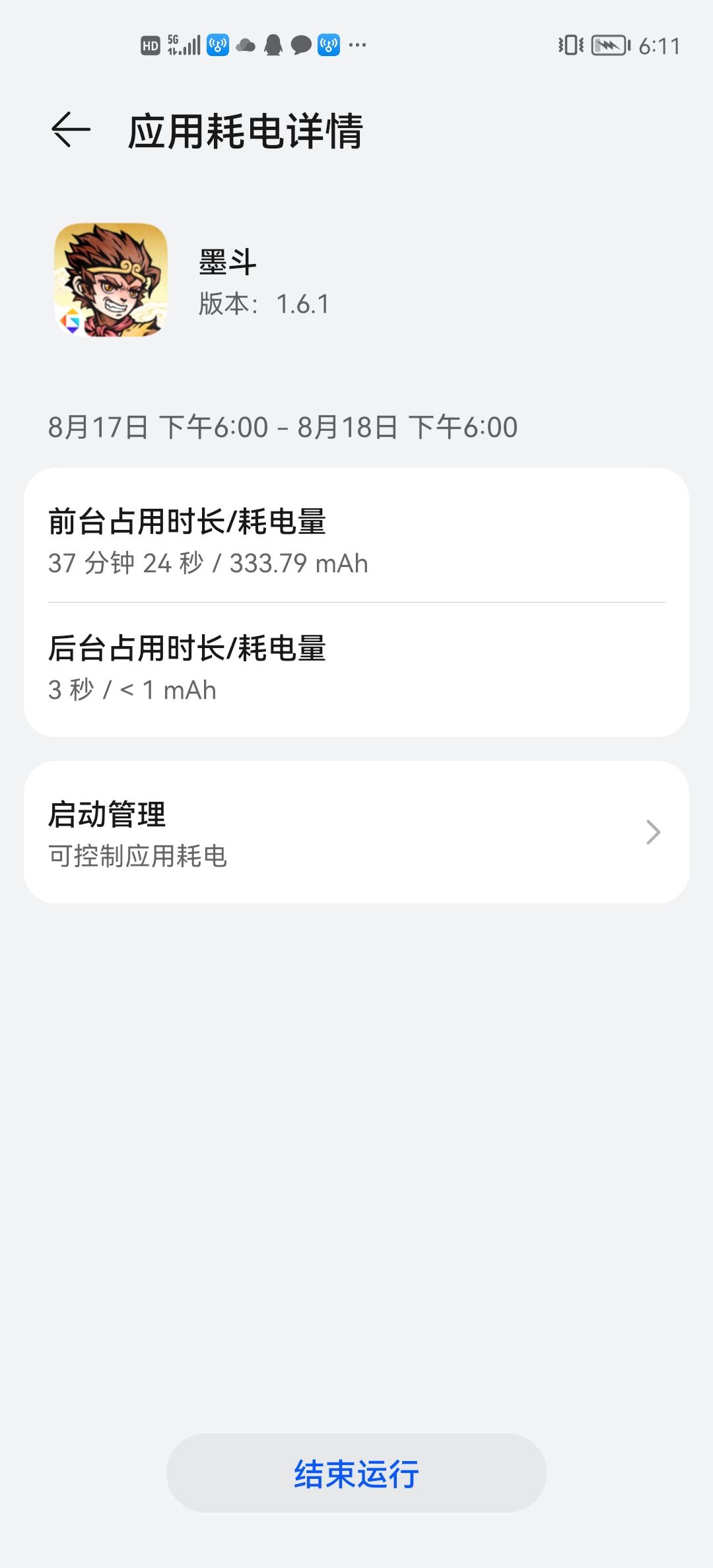Expand the date range 8月17日 to 8月18日
The image size is (713, 1568).
[284, 428]
